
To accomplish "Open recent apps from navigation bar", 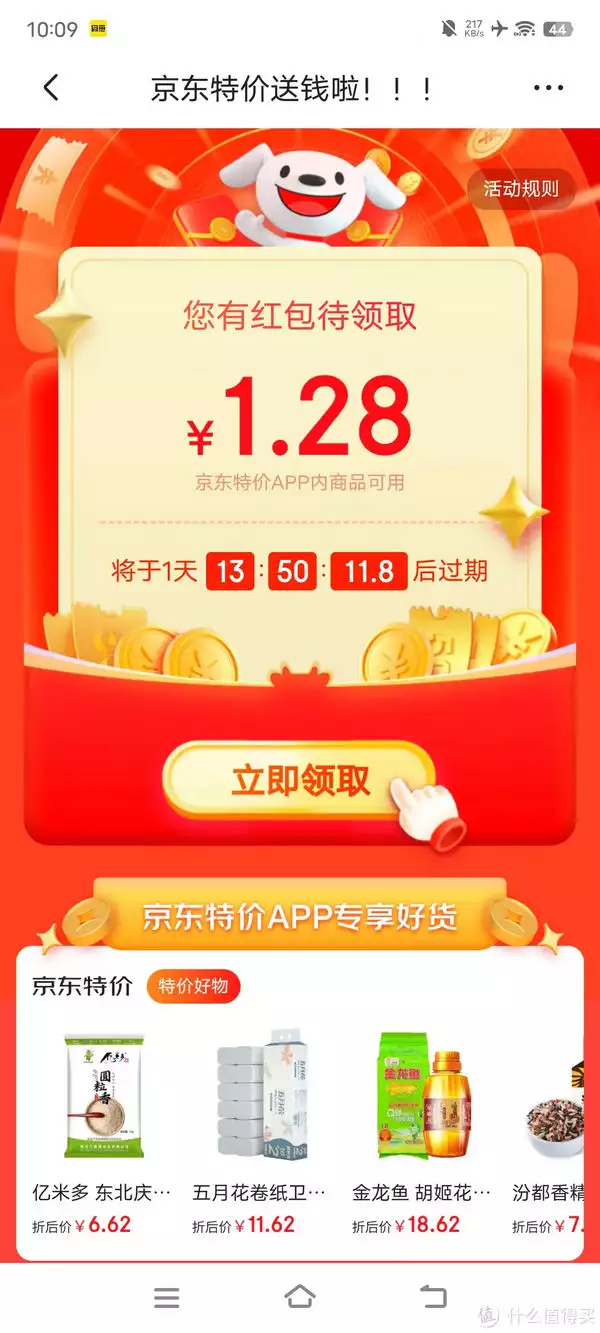I will (166, 1297).
